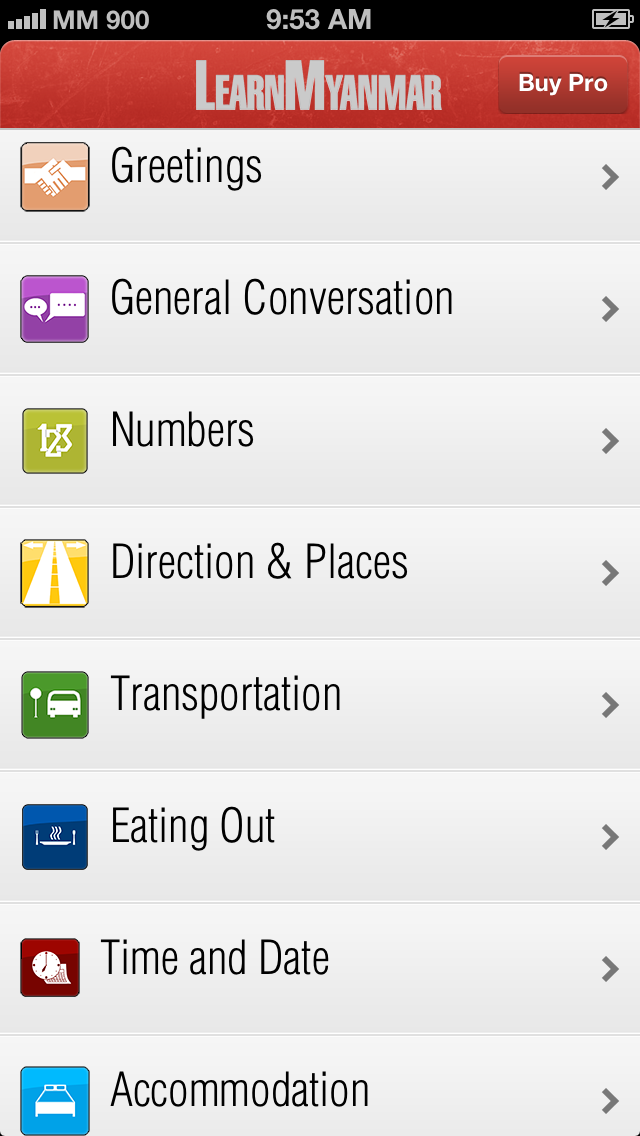The height and width of the screenshot is (1136, 640).
Task: Tap the Buy Pro button
Action: (x=562, y=84)
